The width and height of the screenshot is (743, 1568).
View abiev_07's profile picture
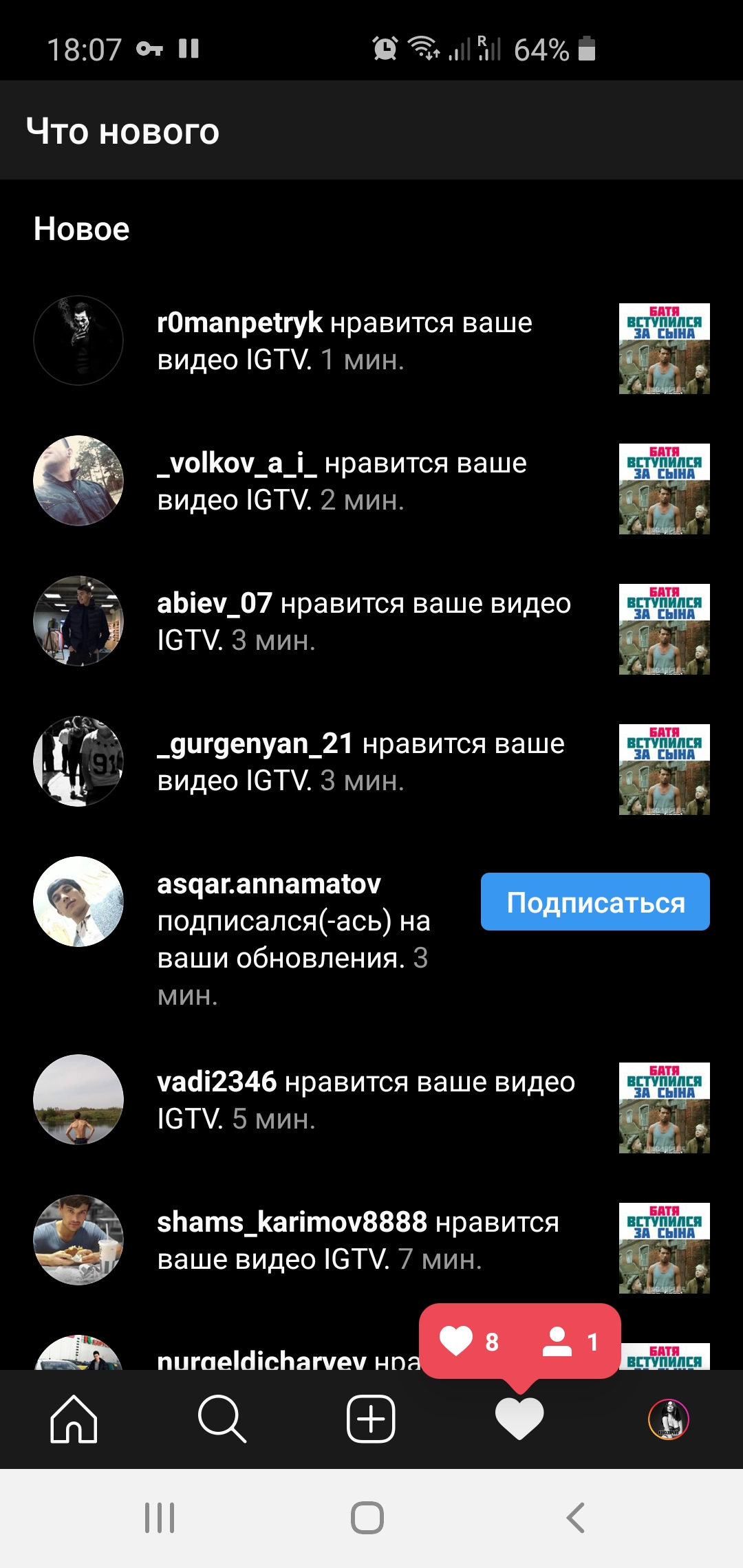78,621
